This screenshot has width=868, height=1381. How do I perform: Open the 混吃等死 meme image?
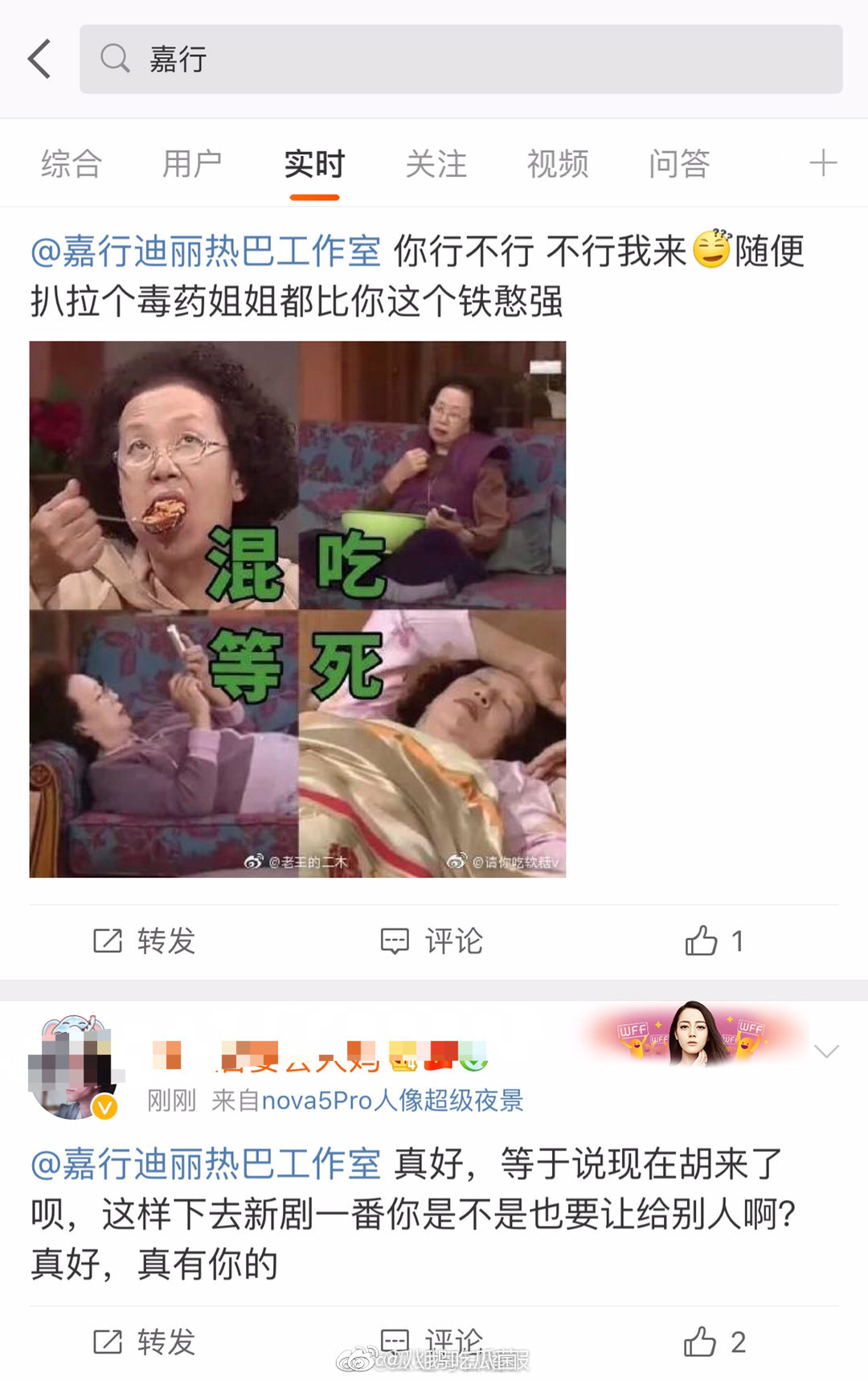coord(297,609)
